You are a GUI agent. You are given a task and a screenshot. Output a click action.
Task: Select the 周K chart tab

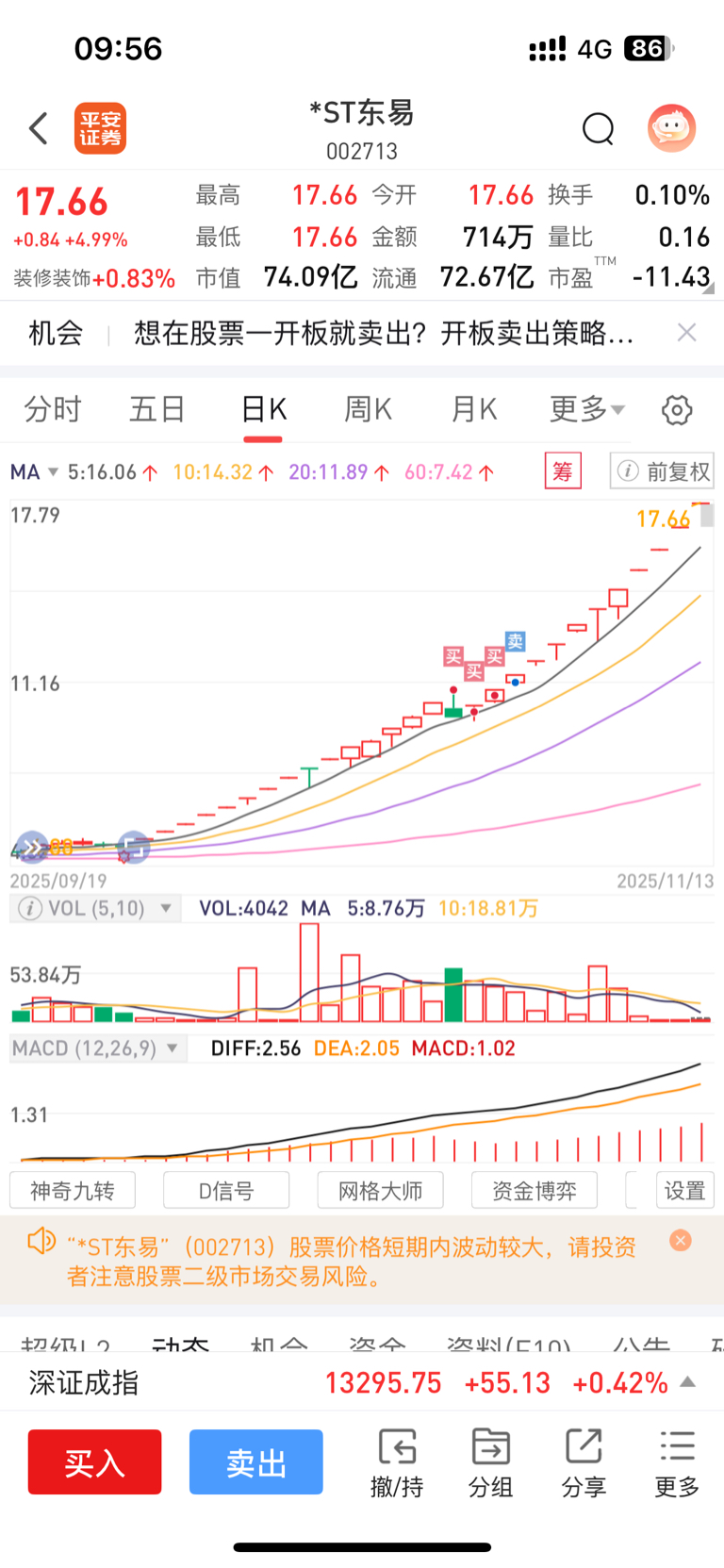point(368,409)
